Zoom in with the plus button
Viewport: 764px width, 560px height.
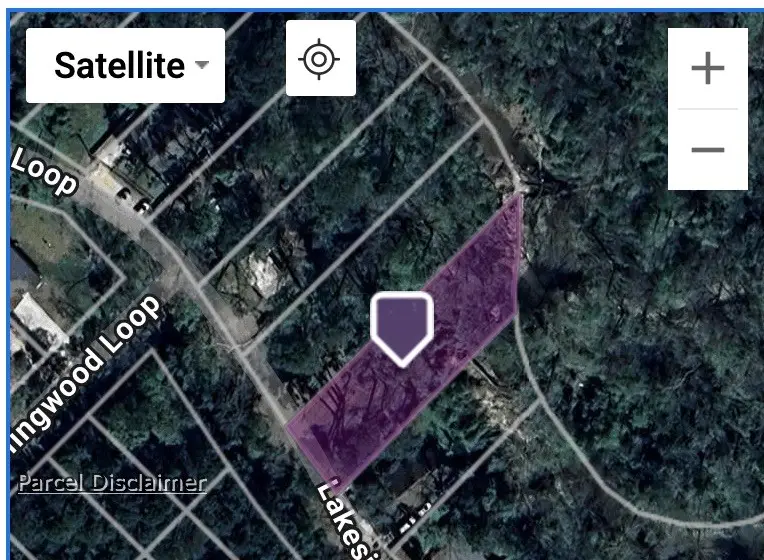[707, 68]
